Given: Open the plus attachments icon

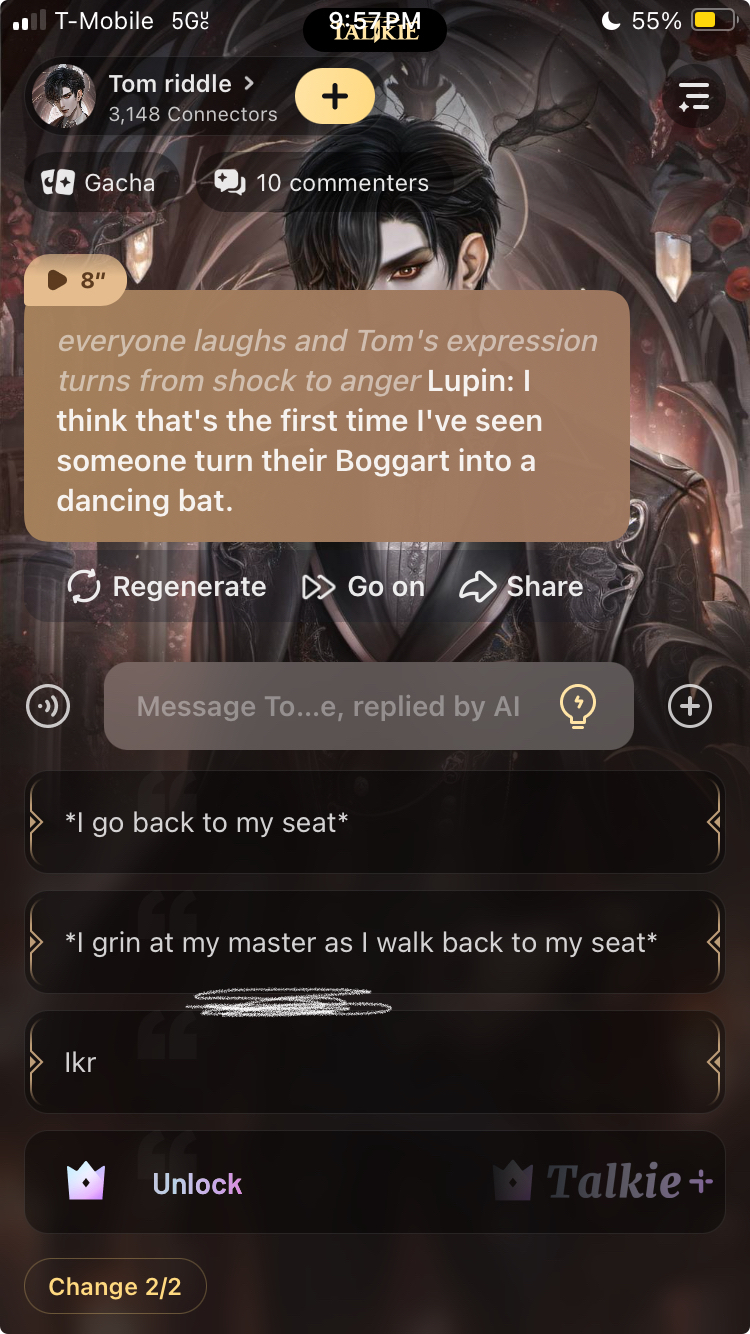Looking at the screenshot, I should click(x=689, y=707).
